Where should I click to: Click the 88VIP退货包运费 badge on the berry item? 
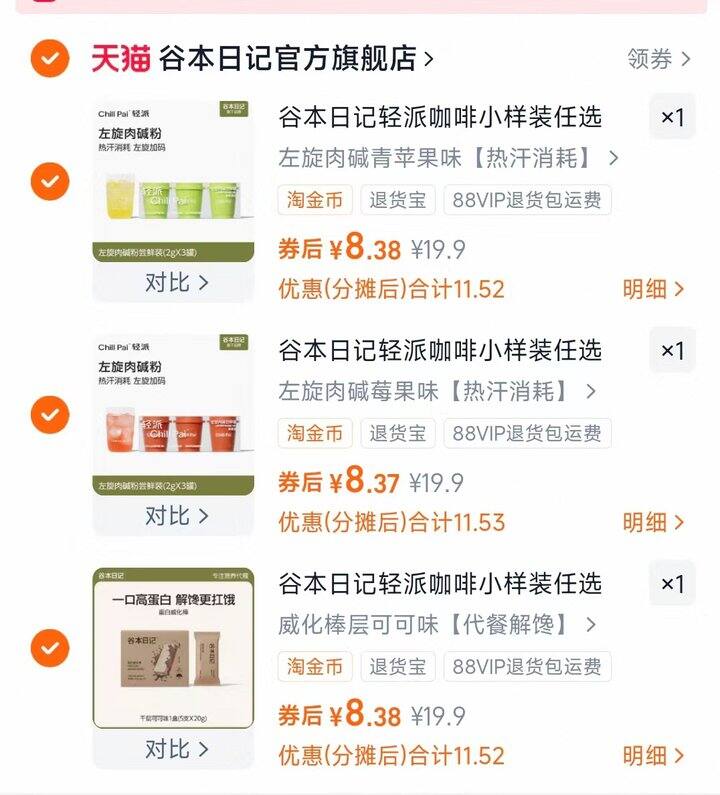528,436
